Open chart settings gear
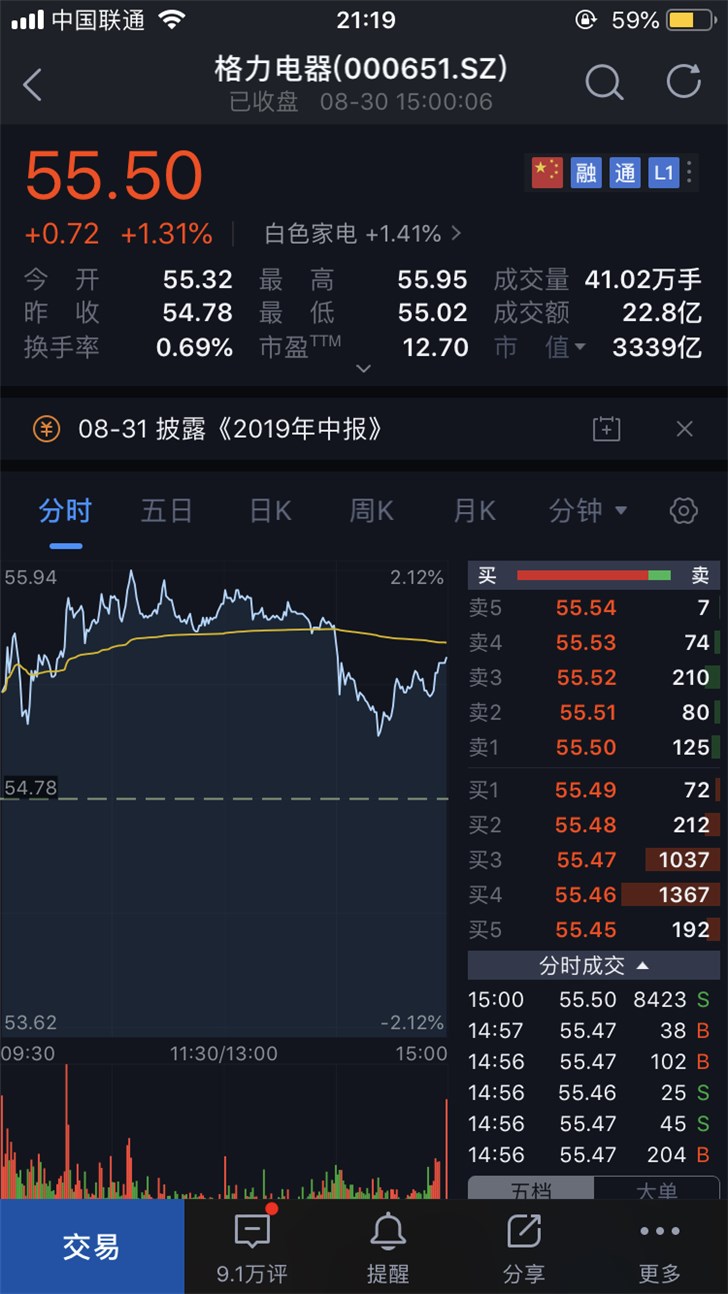 click(683, 511)
